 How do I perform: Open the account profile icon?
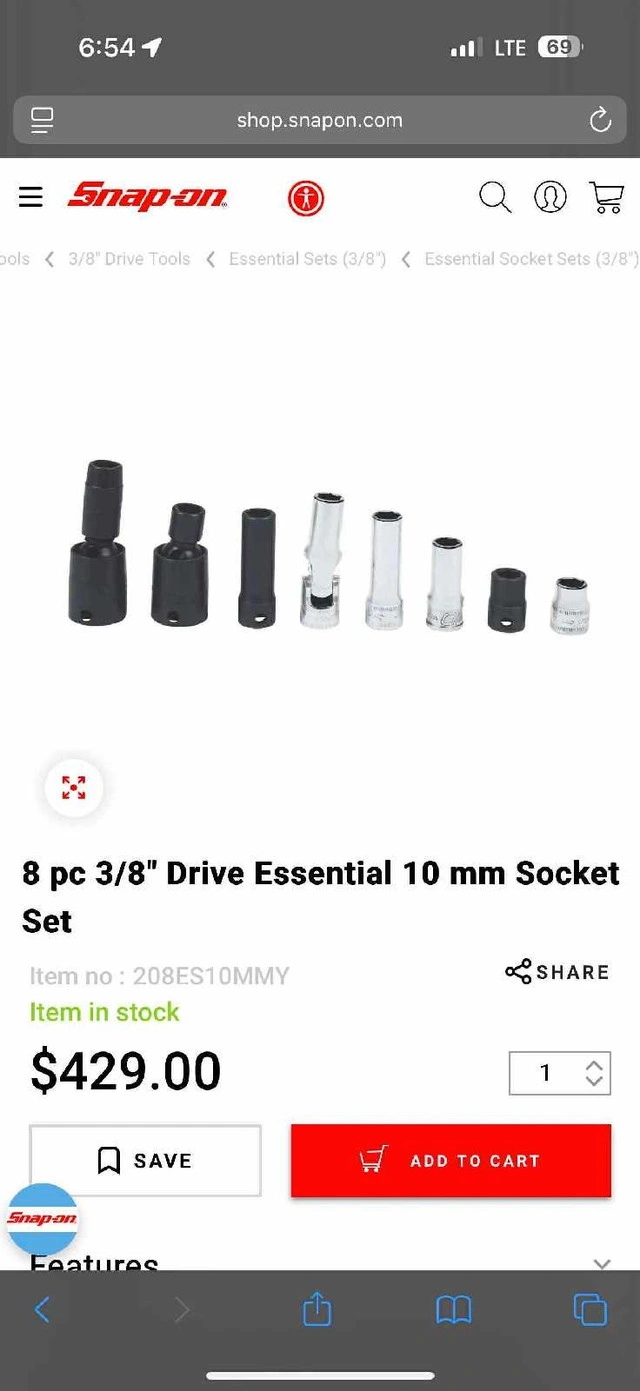click(550, 197)
